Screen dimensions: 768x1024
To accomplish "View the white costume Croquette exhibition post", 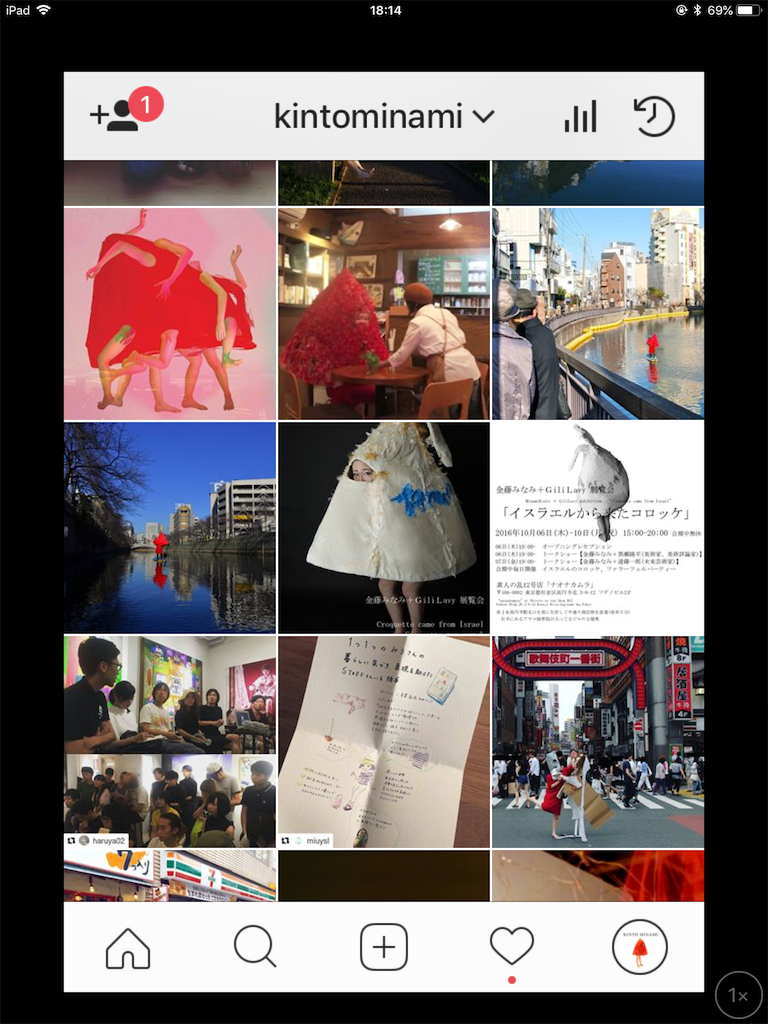I will [384, 527].
